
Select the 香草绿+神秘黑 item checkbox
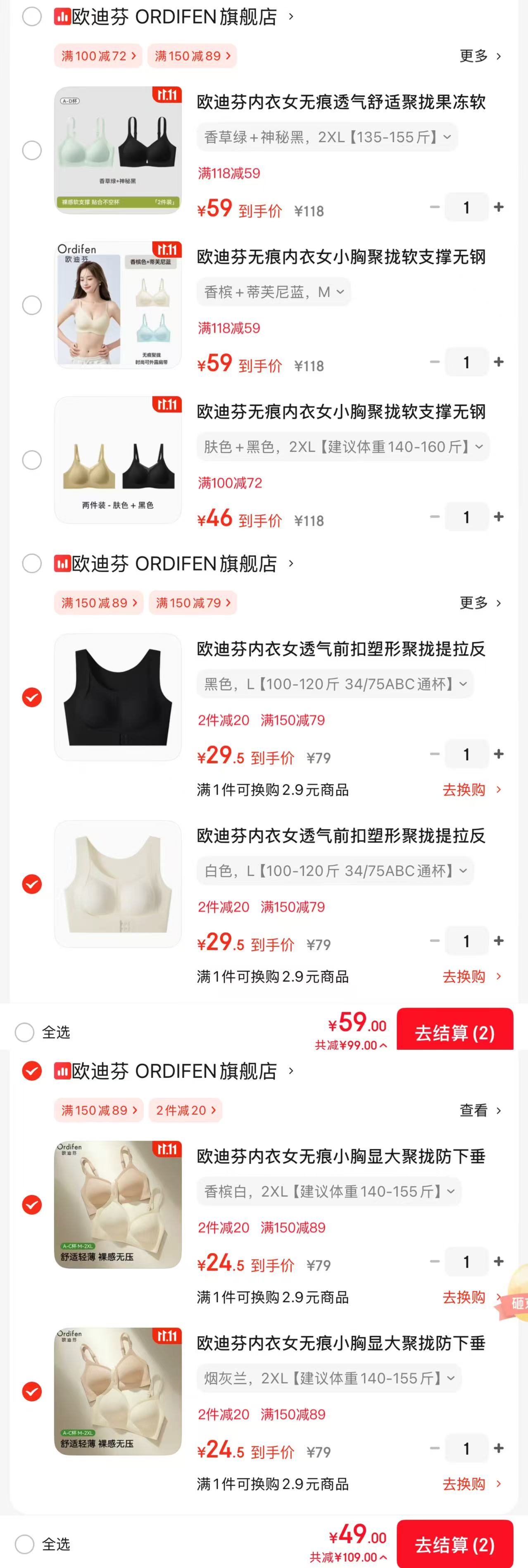32,150
